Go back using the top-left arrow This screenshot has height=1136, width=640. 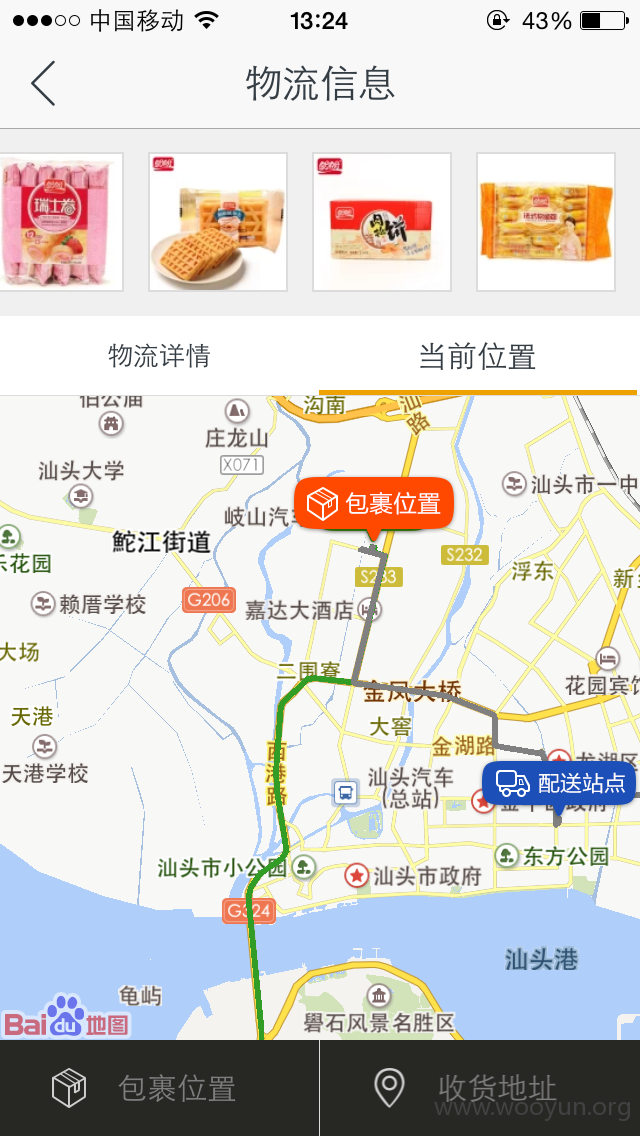(43, 83)
